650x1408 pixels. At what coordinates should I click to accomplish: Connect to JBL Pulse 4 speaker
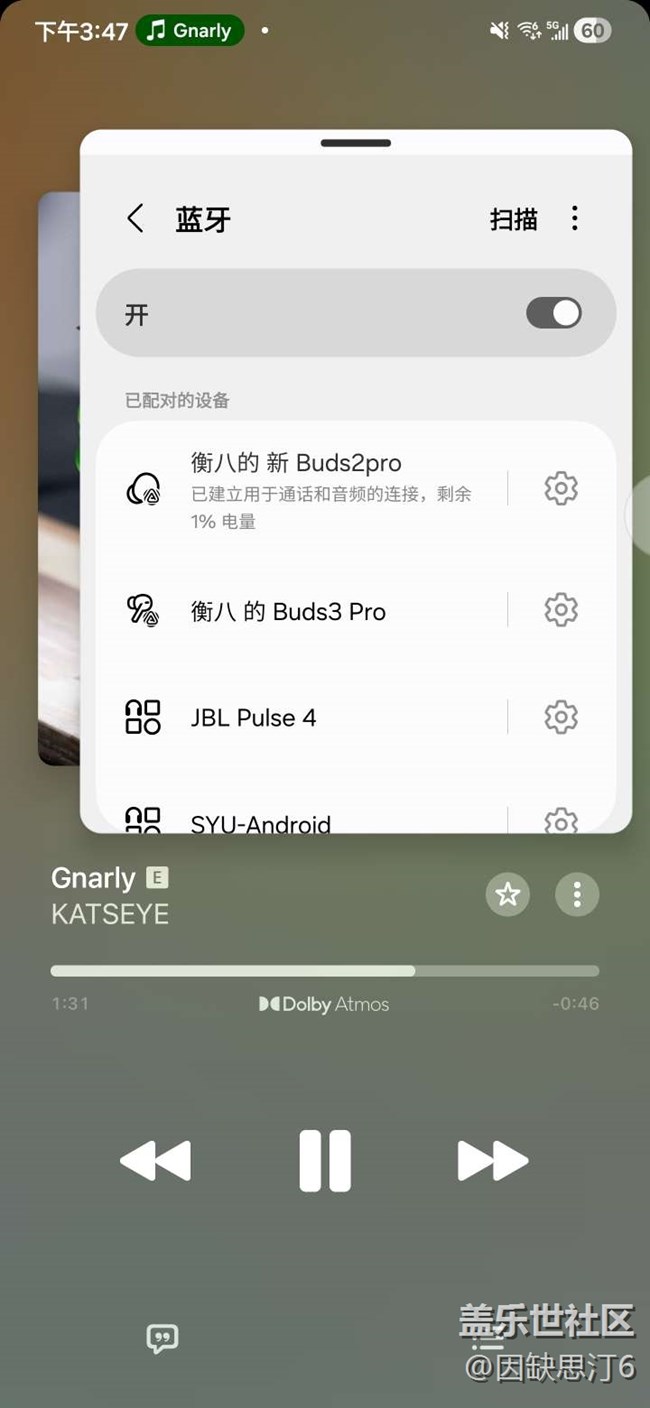(300, 717)
